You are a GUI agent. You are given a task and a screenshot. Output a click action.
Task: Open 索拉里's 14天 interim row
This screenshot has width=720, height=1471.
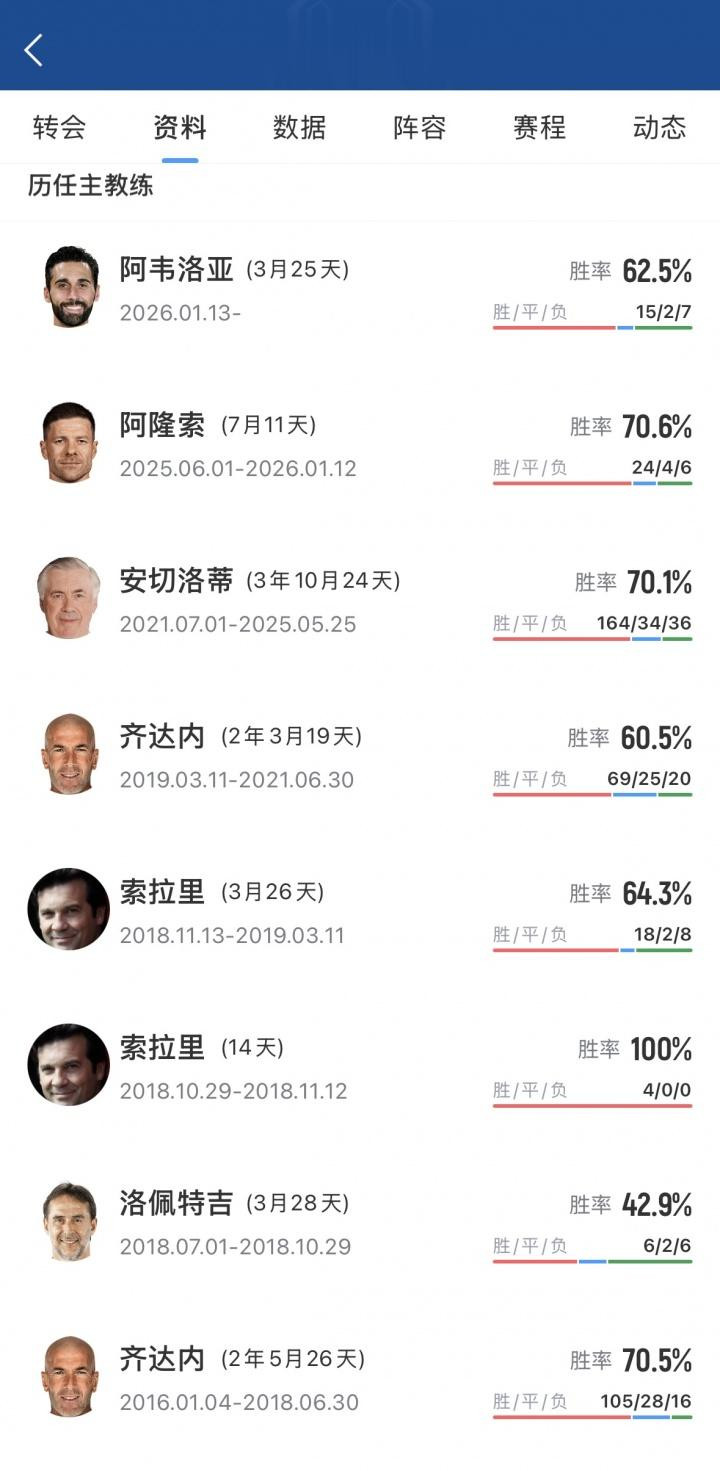point(360,1065)
